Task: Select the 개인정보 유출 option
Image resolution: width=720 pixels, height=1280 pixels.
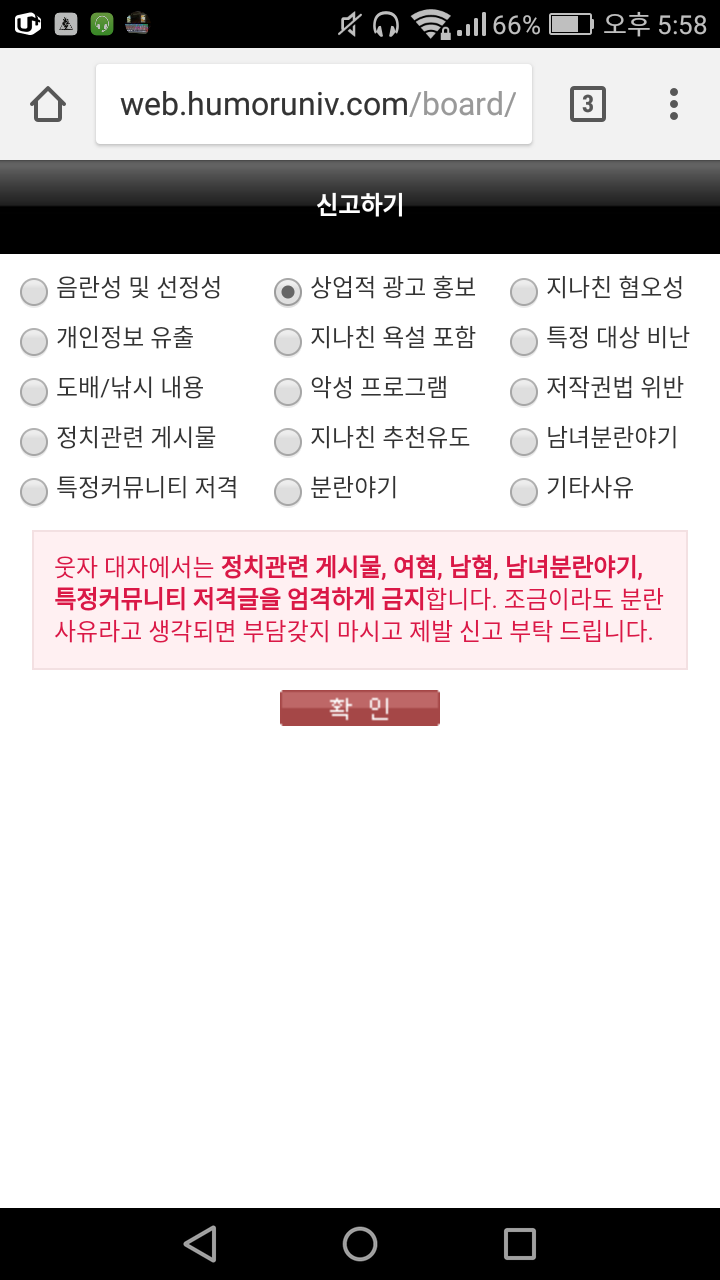Action: 35,341
